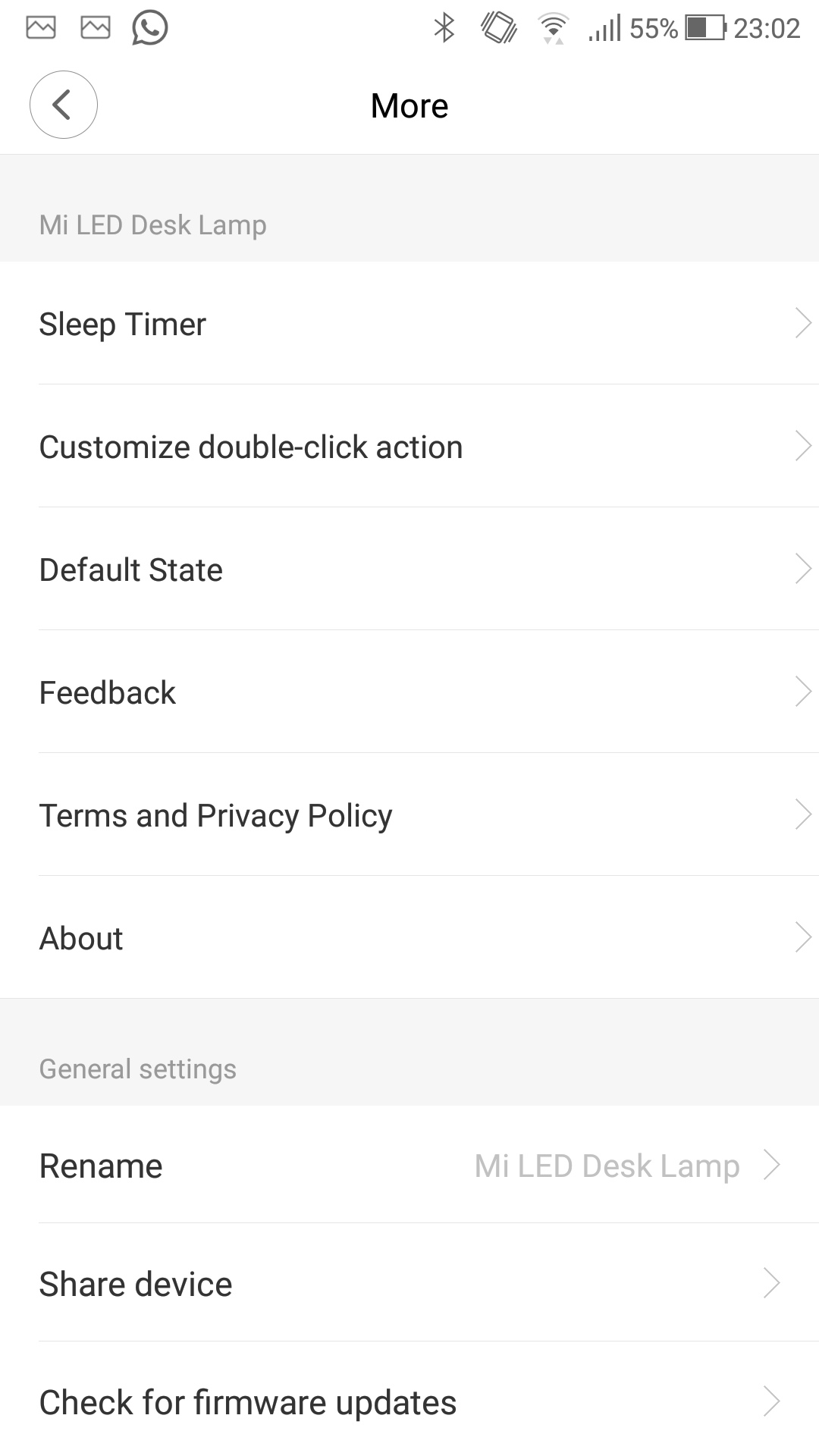Viewport: 819px width, 1456px height.
Task: Open the About section
Action: tap(409, 937)
